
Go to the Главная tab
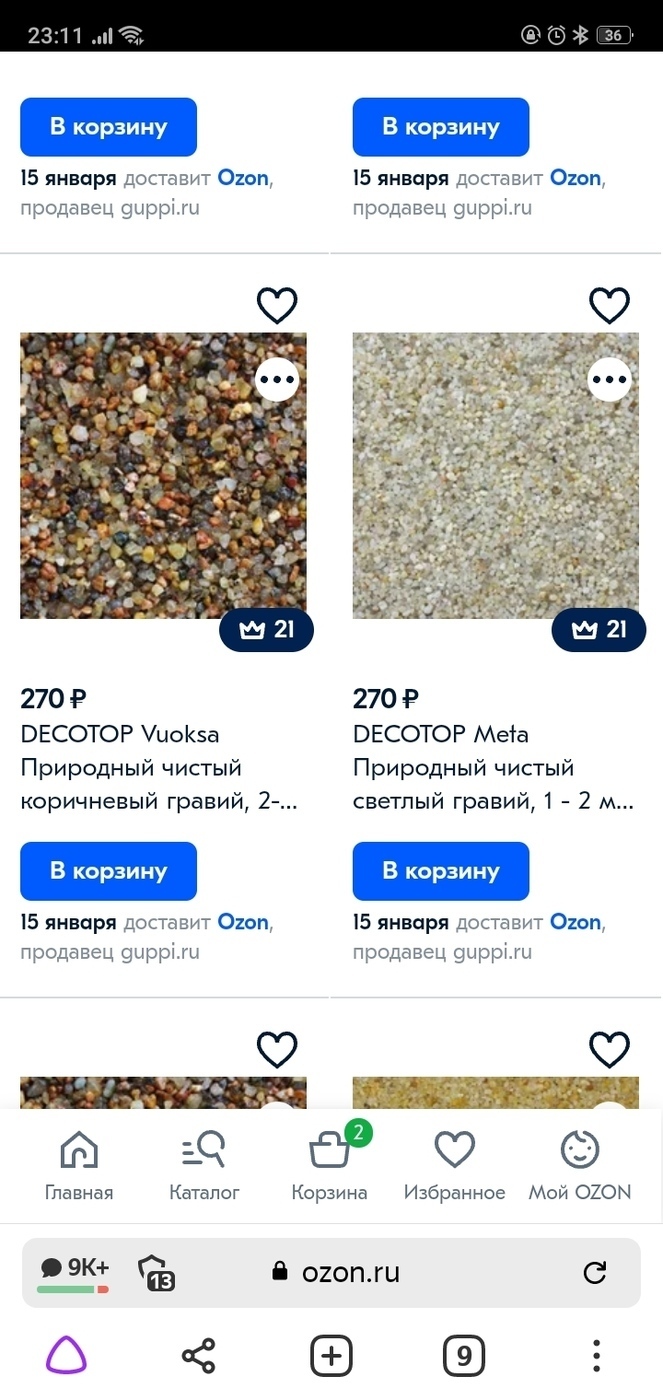coord(79,1166)
